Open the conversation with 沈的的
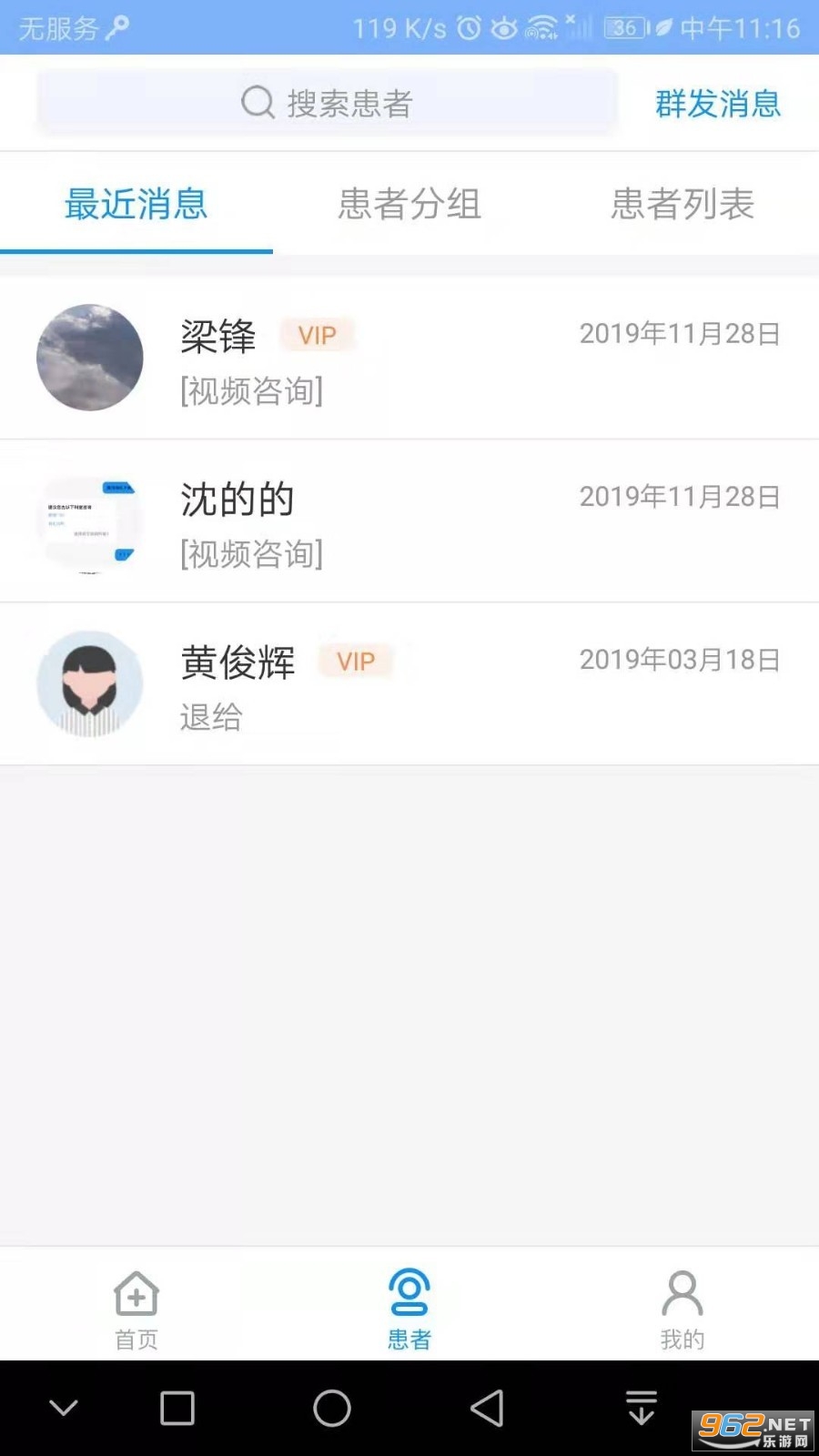Screen dimensions: 819x1456 point(409,521)
